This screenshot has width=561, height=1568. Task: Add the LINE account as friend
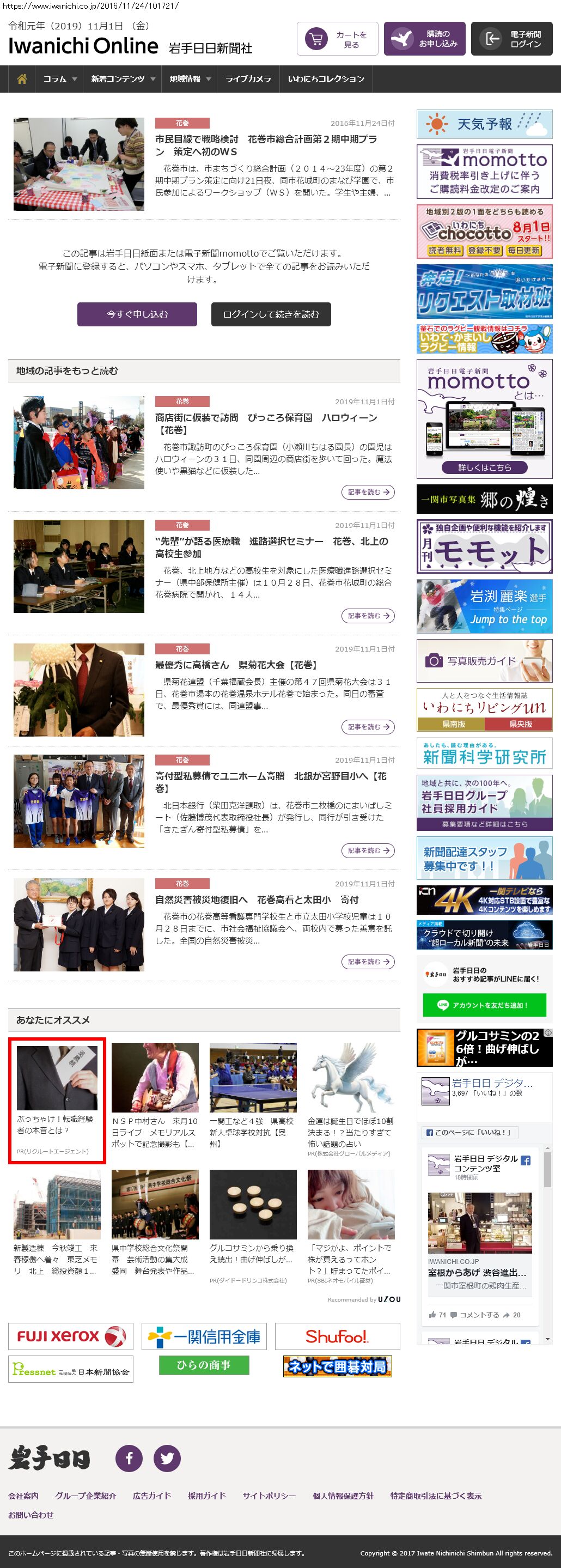tap(484, 1005)
